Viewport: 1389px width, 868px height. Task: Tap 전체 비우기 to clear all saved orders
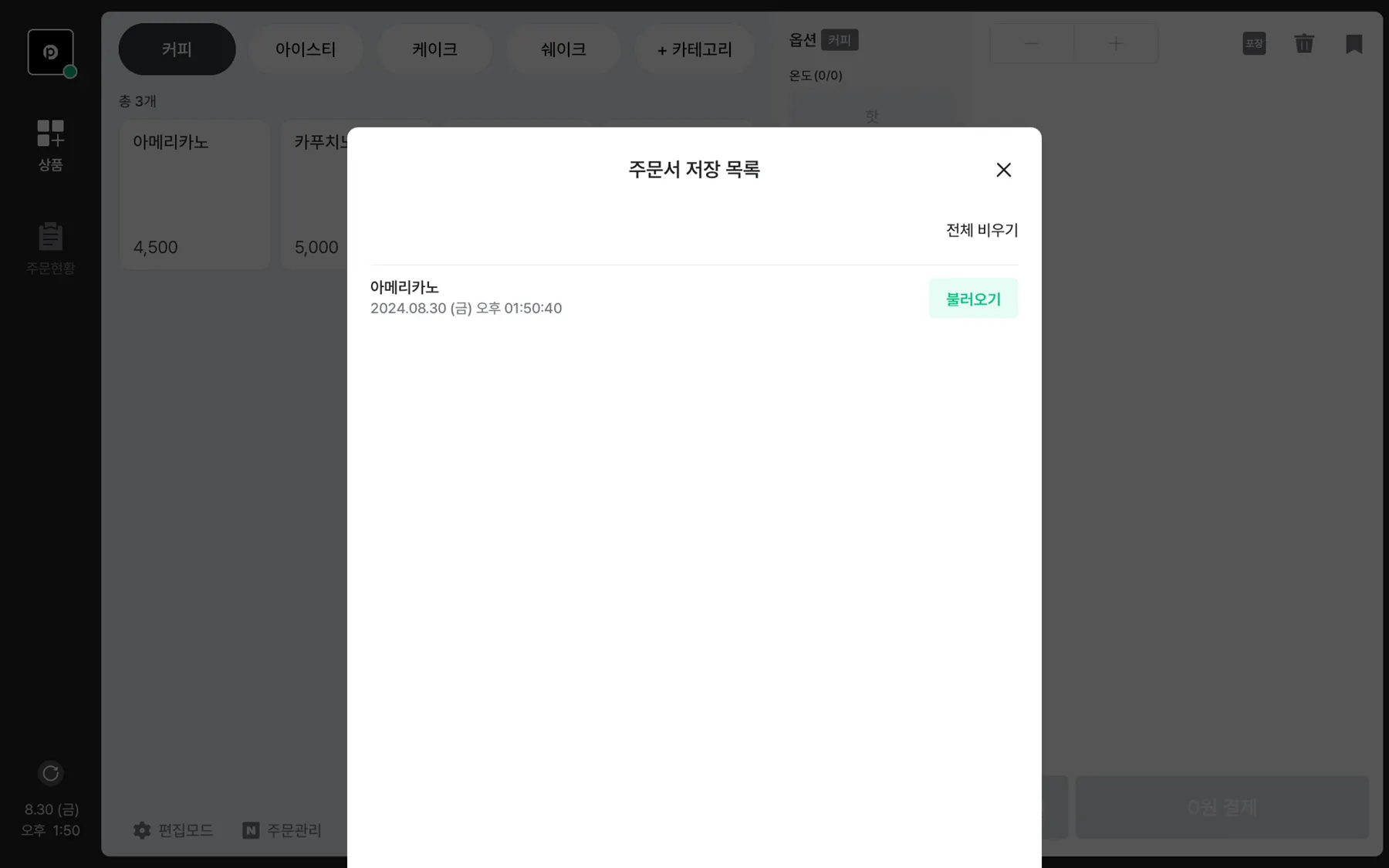pos(982,230)
